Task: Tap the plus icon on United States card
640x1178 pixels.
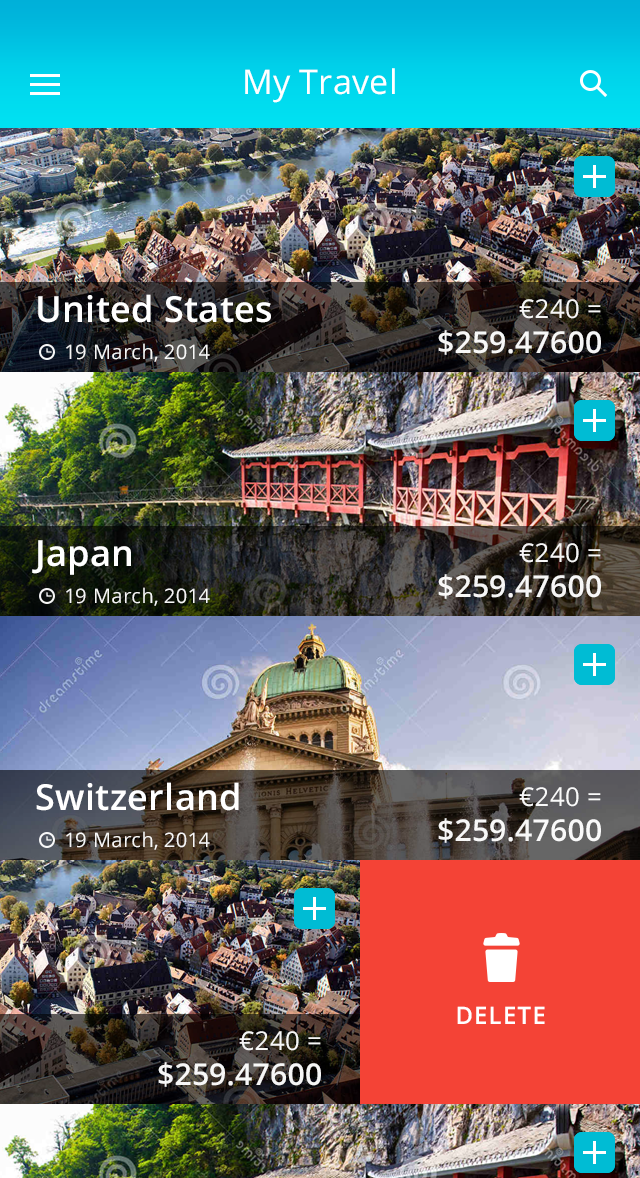Action: pos(594,177)
